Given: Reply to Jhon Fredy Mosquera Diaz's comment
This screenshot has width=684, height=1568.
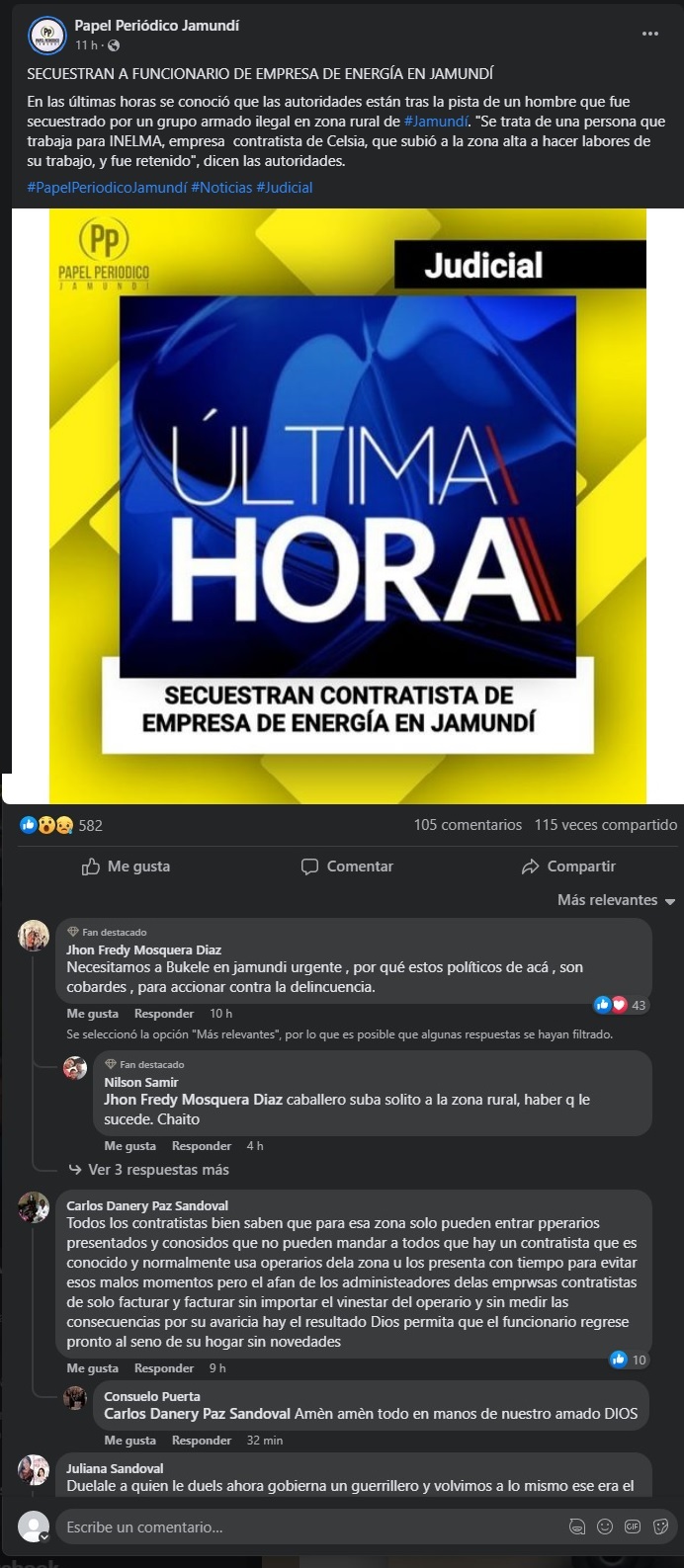Looking at the screenshot, I should [x=164, y=1014].
